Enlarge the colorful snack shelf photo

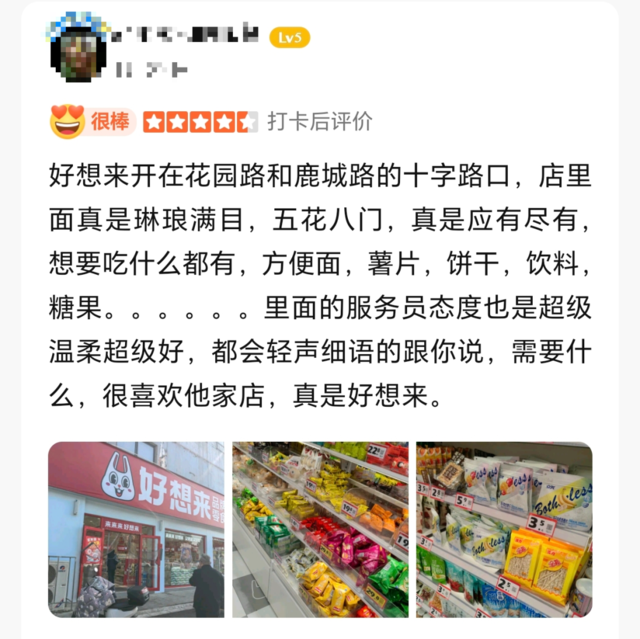pos(320,529)
